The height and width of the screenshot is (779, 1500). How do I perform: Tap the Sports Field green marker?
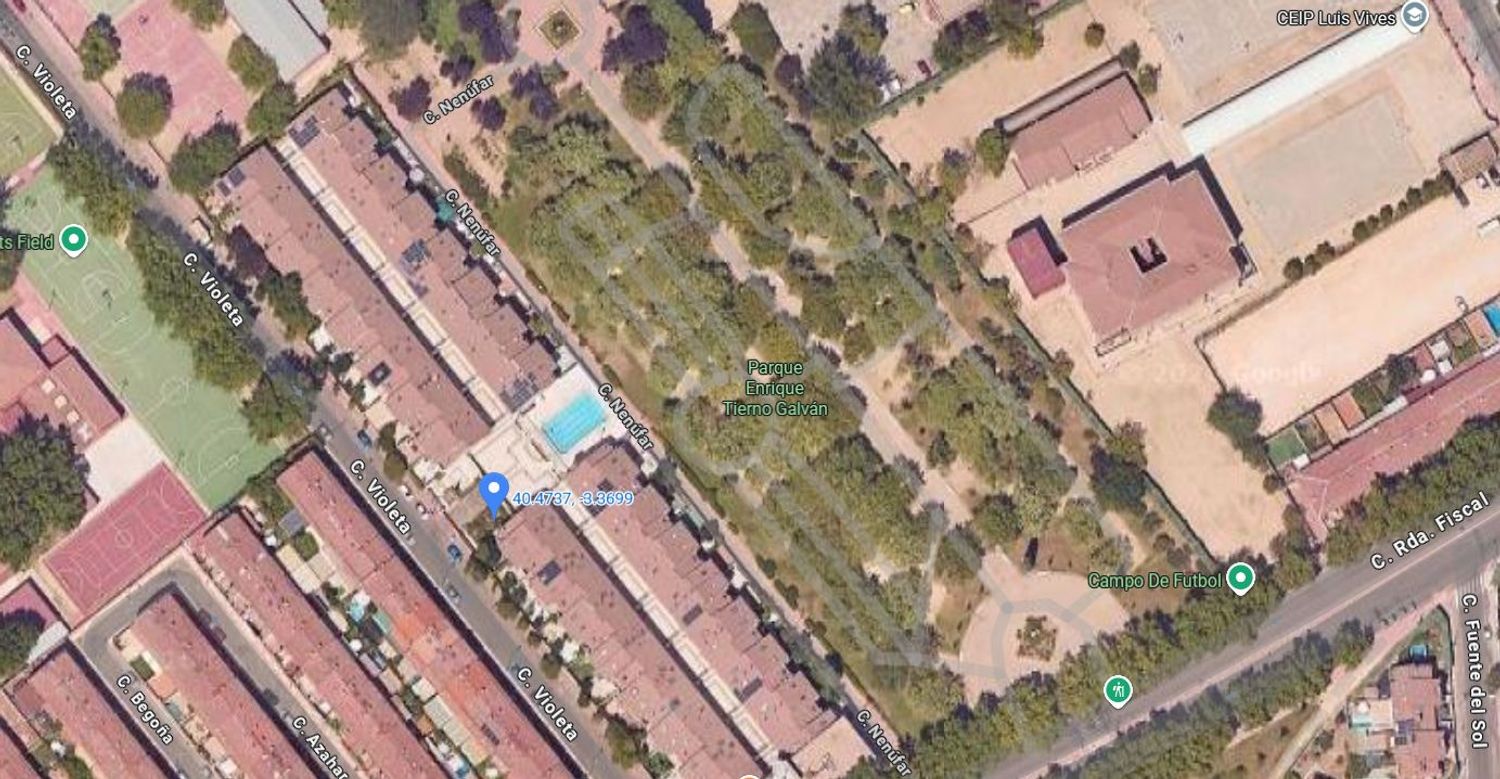click(x=73, y=239)
